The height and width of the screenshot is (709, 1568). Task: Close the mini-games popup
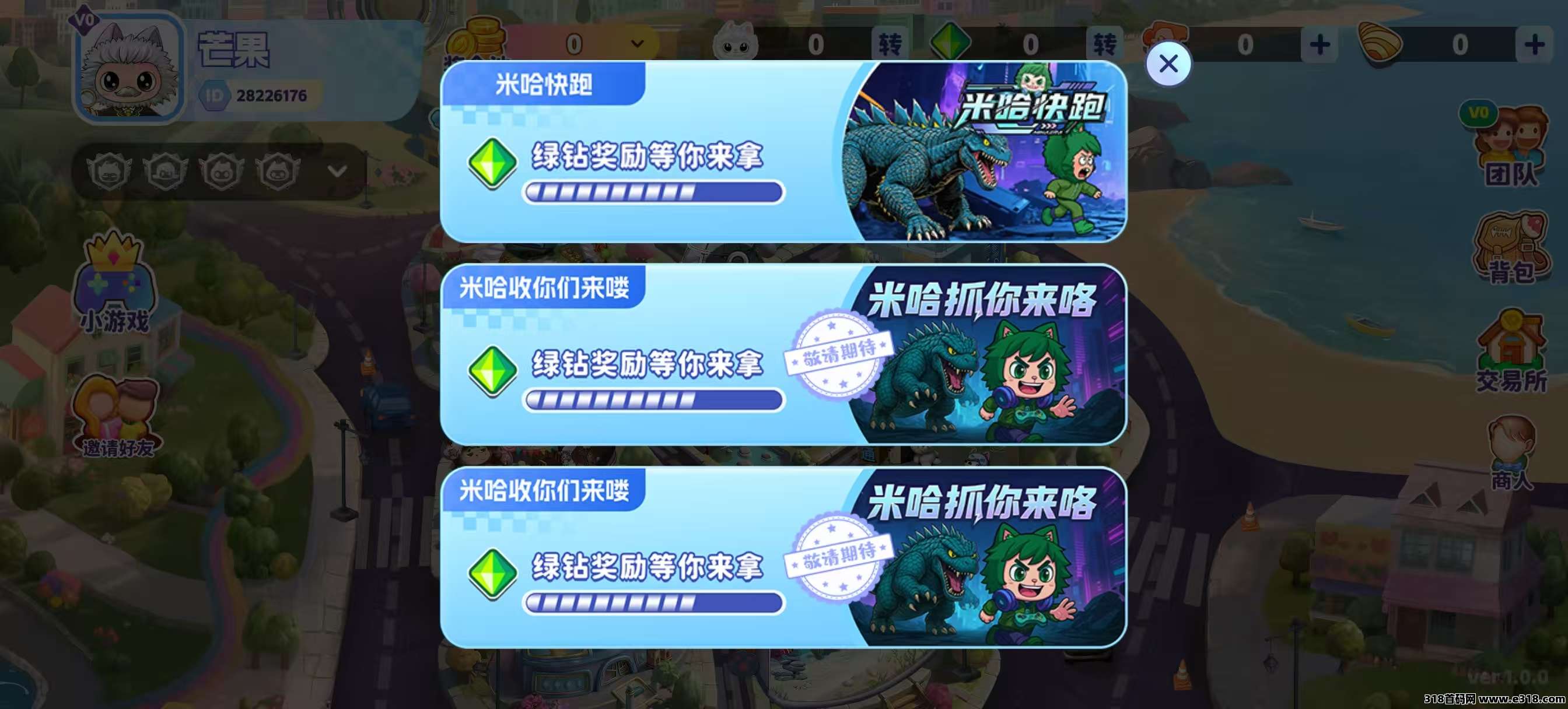[1168, 64]
